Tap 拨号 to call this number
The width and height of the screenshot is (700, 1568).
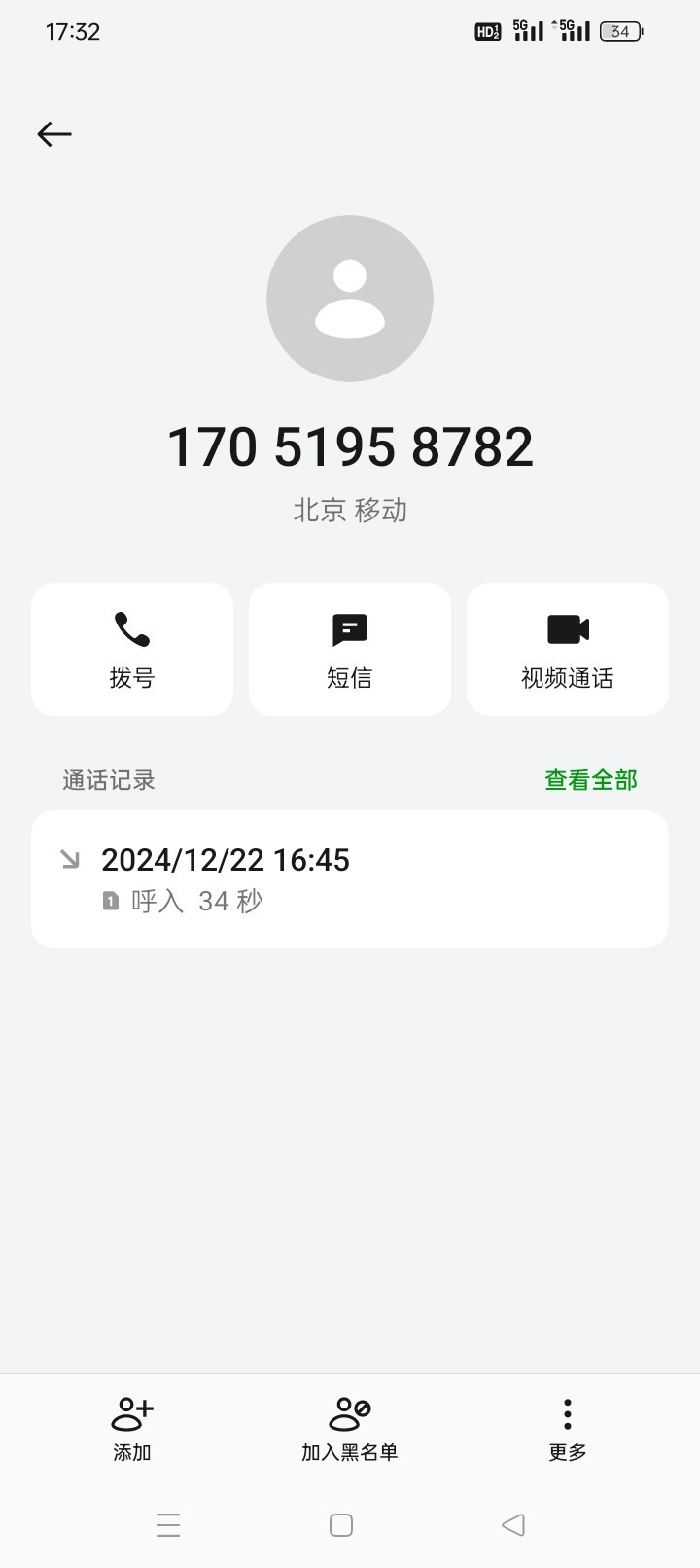tap(132, 649)
